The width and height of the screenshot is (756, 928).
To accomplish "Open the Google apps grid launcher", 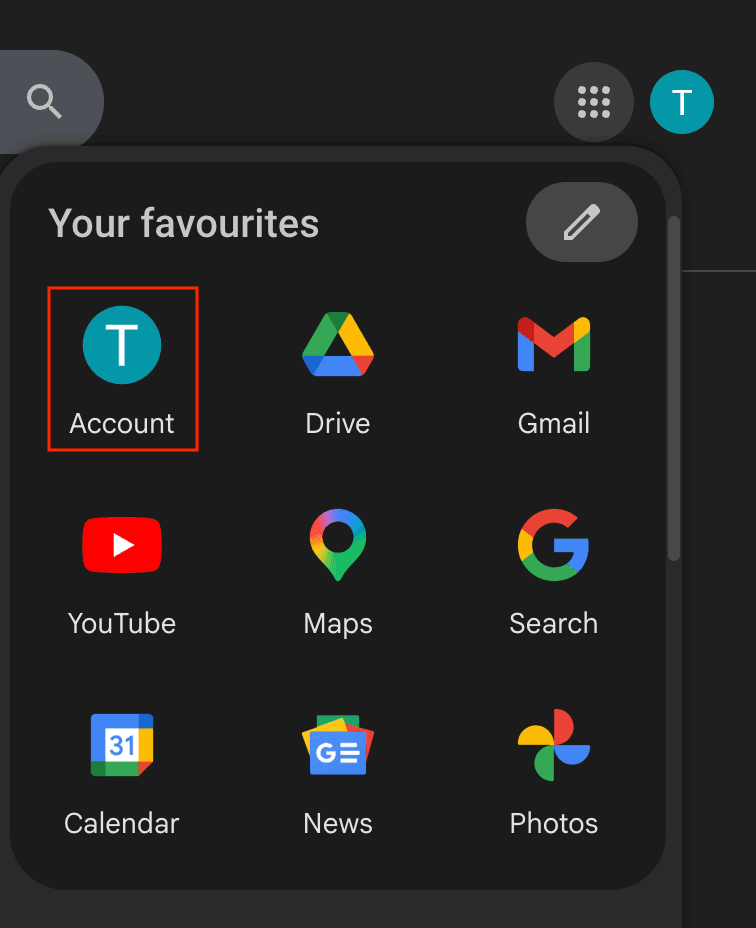I will tap(594, 101).
